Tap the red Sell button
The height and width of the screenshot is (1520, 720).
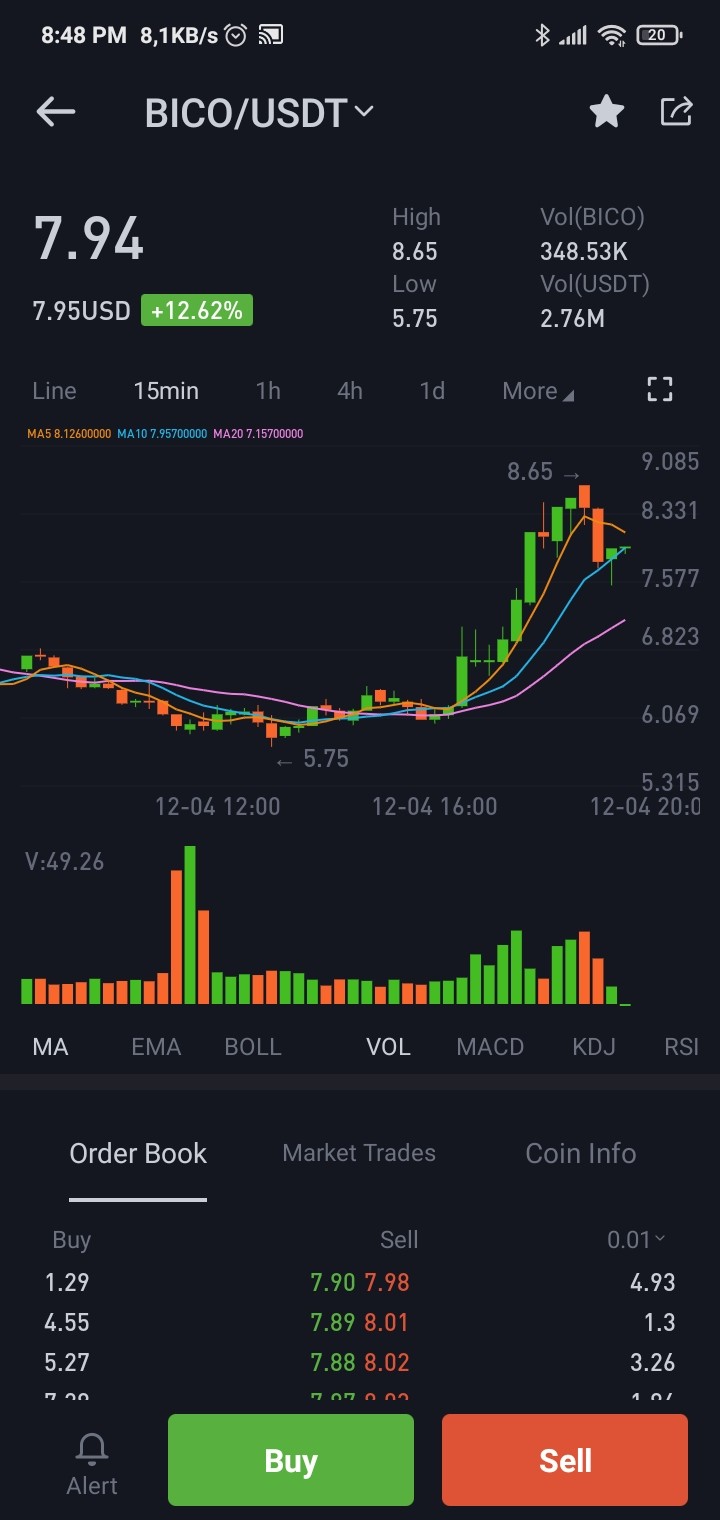point(565,1460)
